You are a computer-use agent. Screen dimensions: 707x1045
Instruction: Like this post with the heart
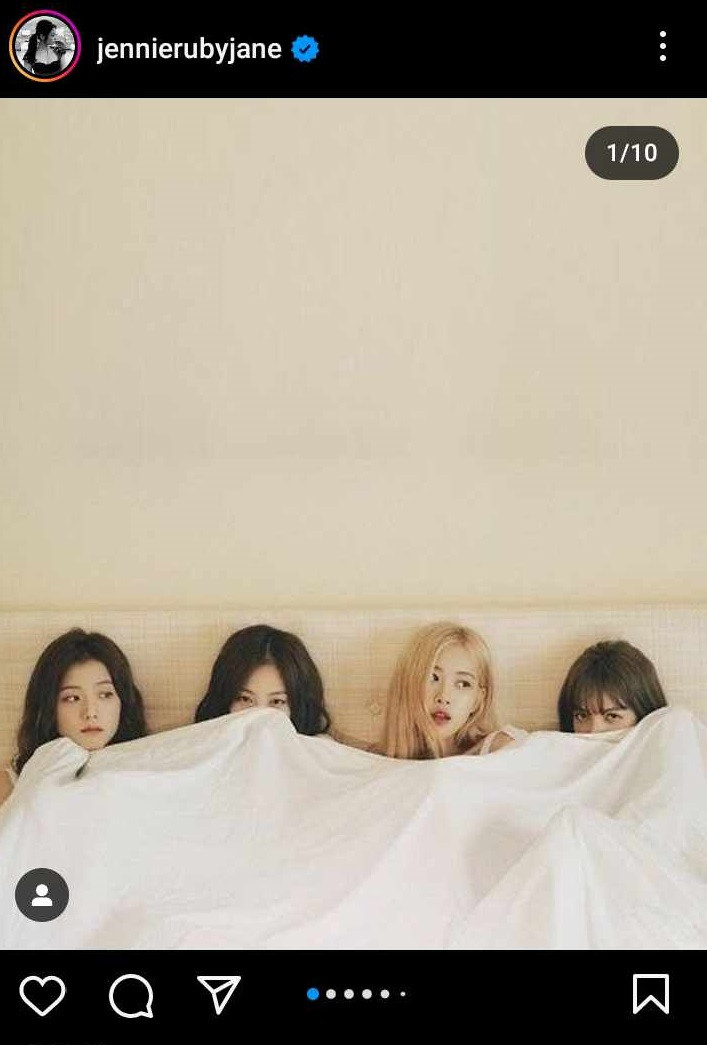[x=43, y=995]
